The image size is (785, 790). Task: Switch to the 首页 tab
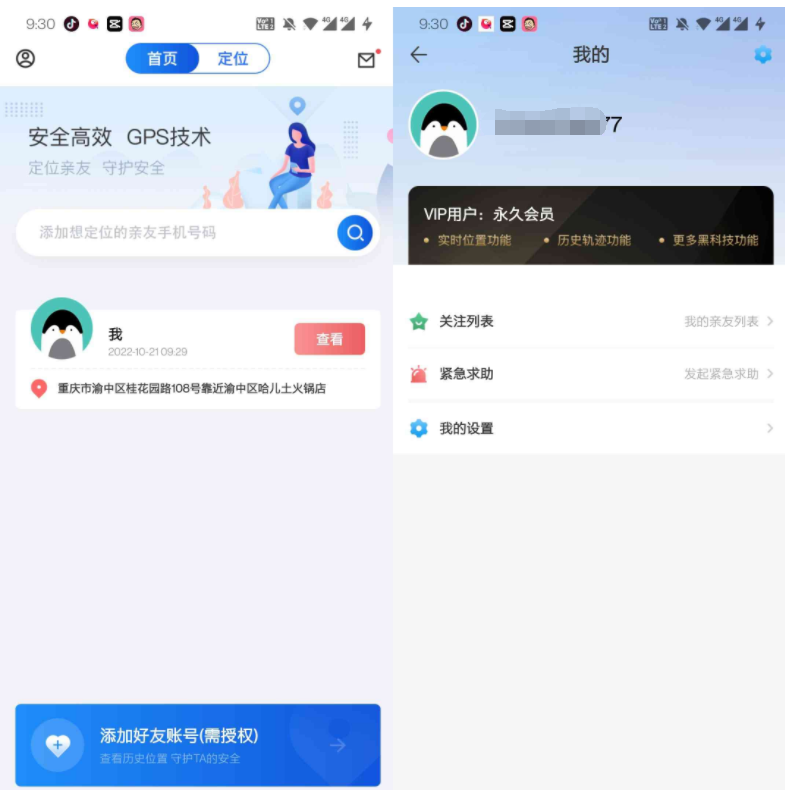pos(162,59)
